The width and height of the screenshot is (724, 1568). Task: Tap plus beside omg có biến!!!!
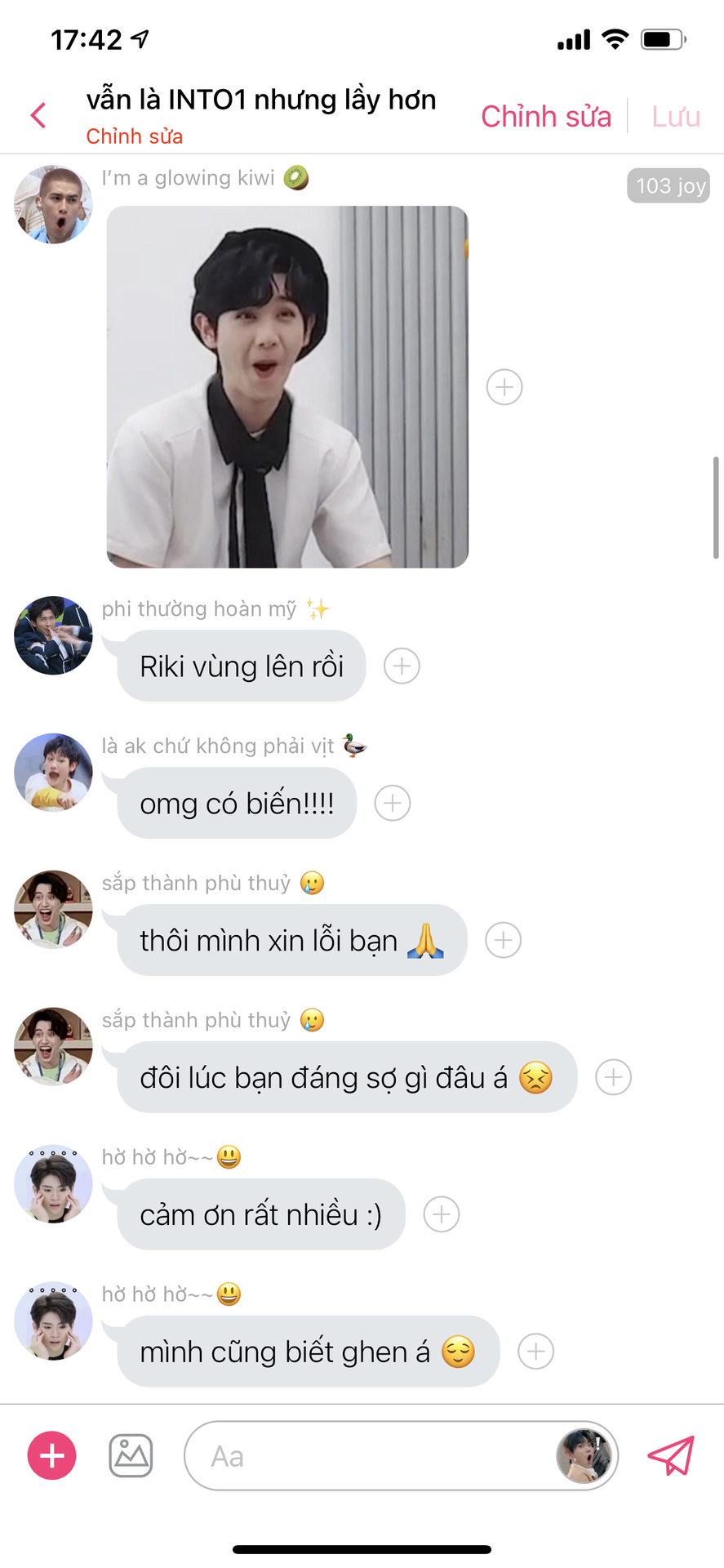click(393, 804)
